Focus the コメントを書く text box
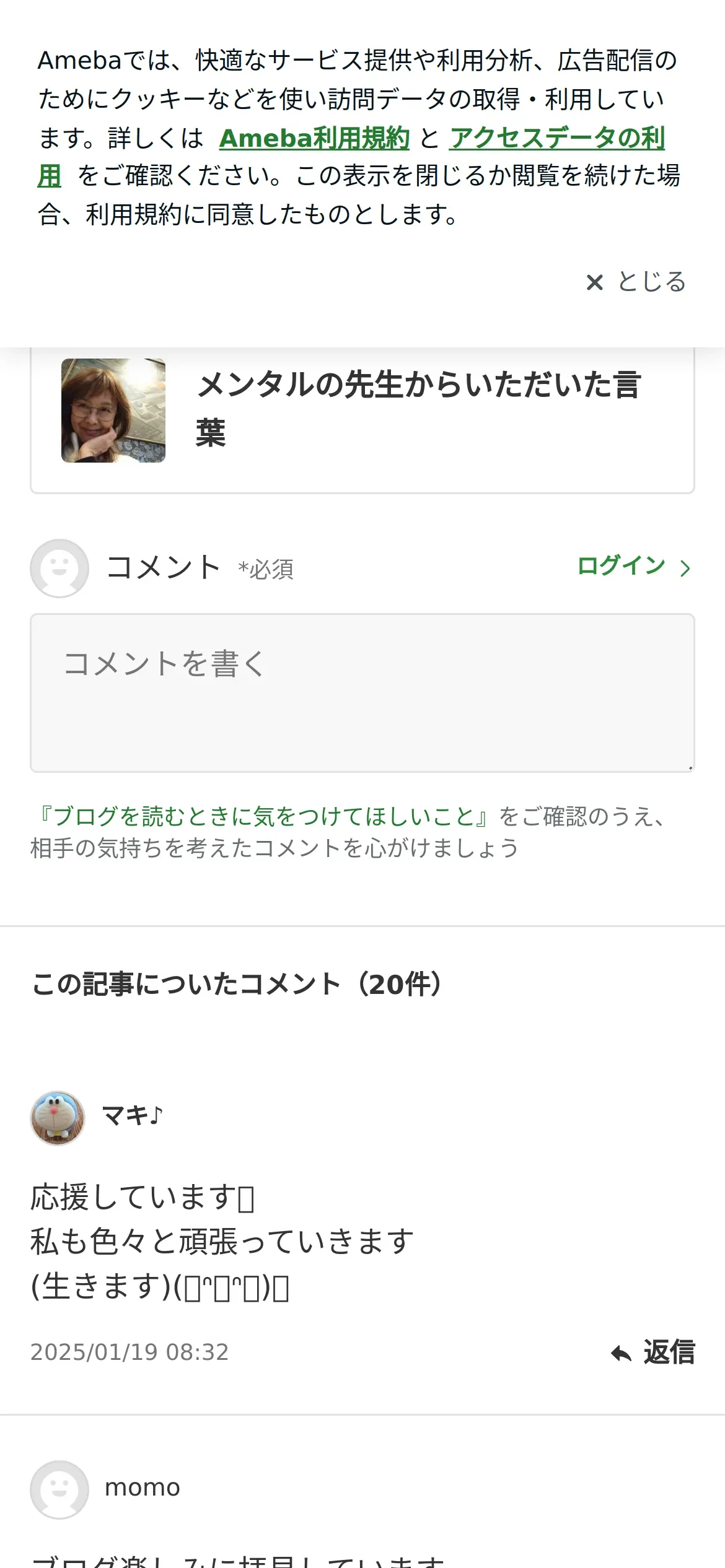Viewport: 725px width, 1568px height. tap(362, 692)
